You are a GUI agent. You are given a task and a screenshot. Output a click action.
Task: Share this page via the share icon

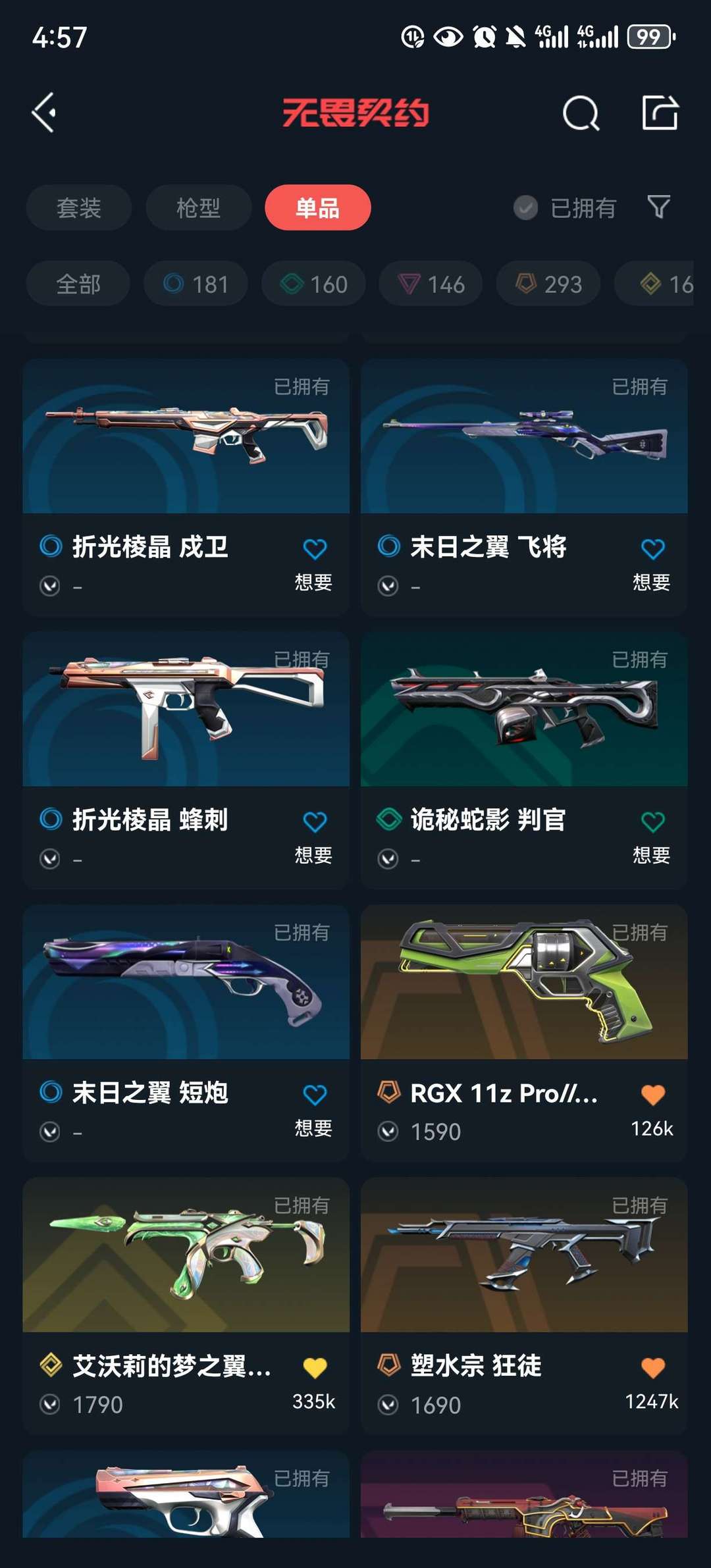pyautogui.click(x=660, y=113)
